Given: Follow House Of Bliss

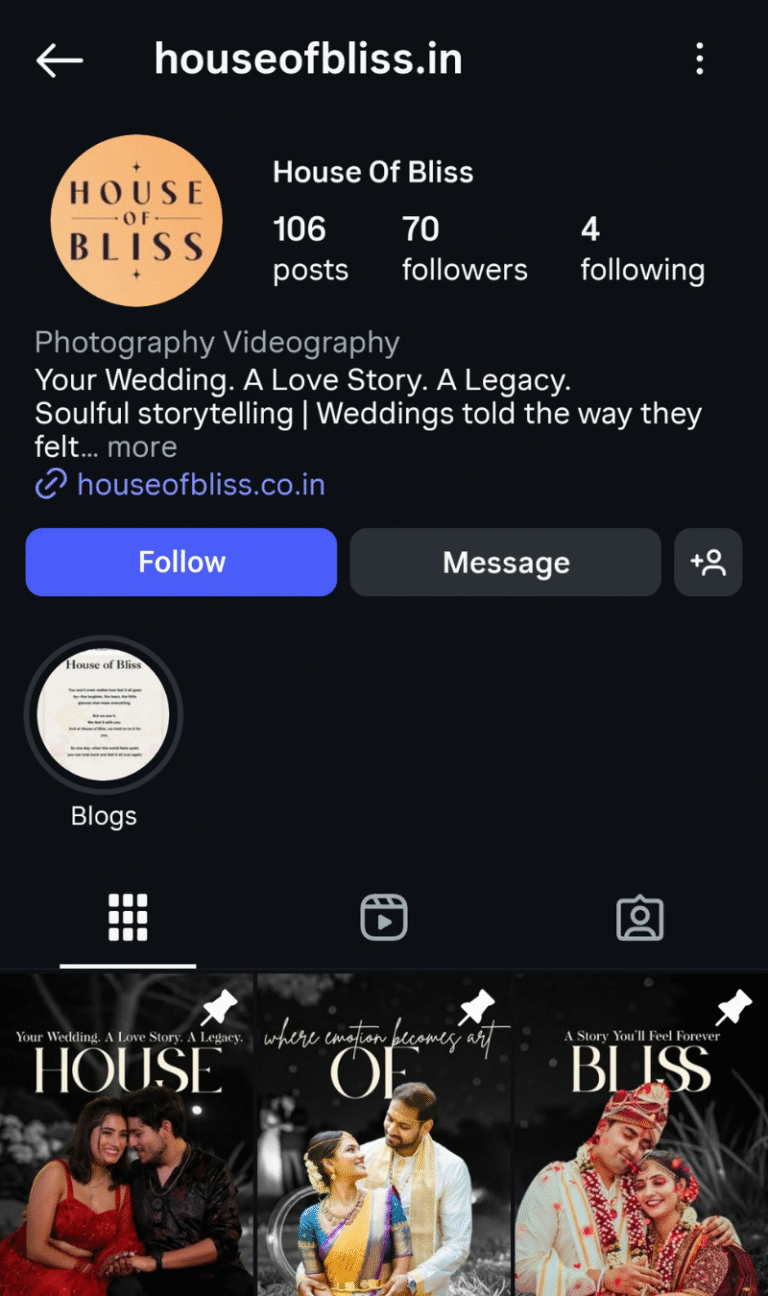Looking at the screenshot, I should (181, 562).
